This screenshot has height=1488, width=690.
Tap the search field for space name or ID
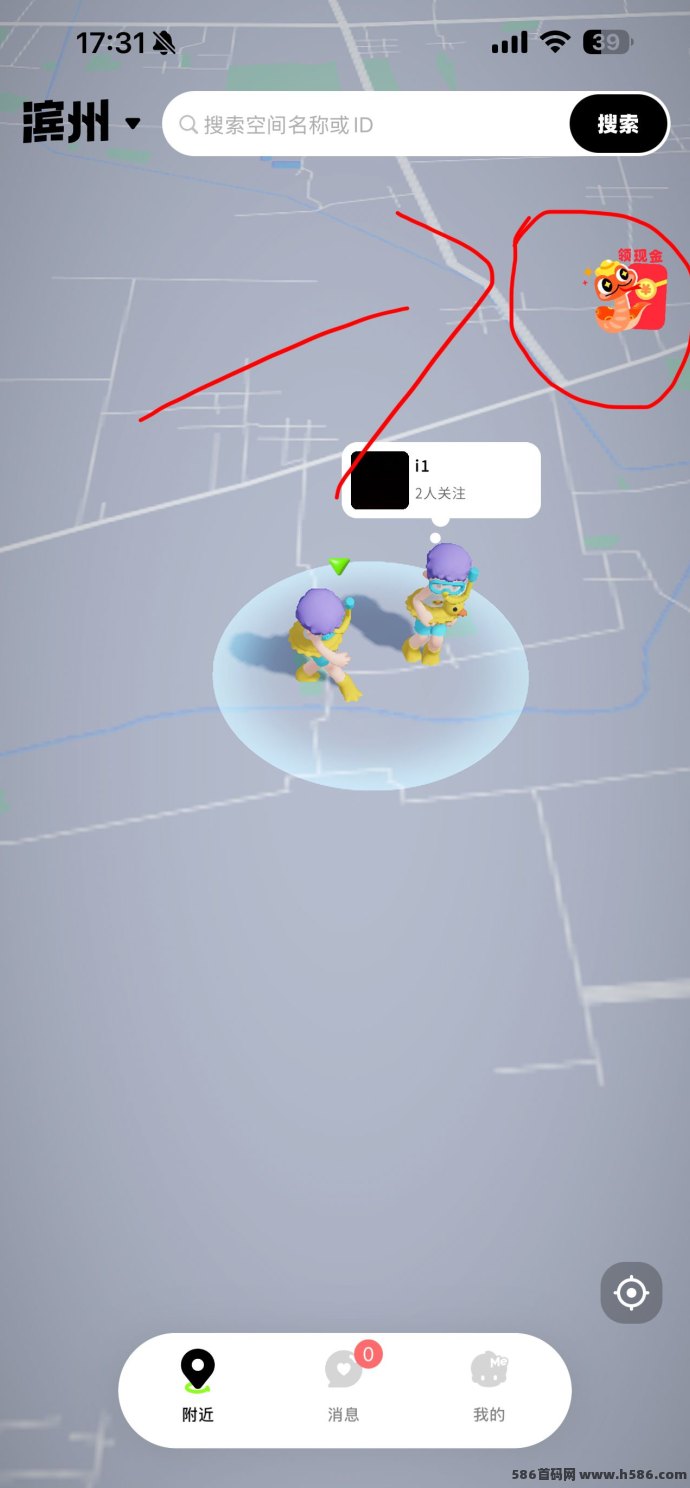click(370, 124)
